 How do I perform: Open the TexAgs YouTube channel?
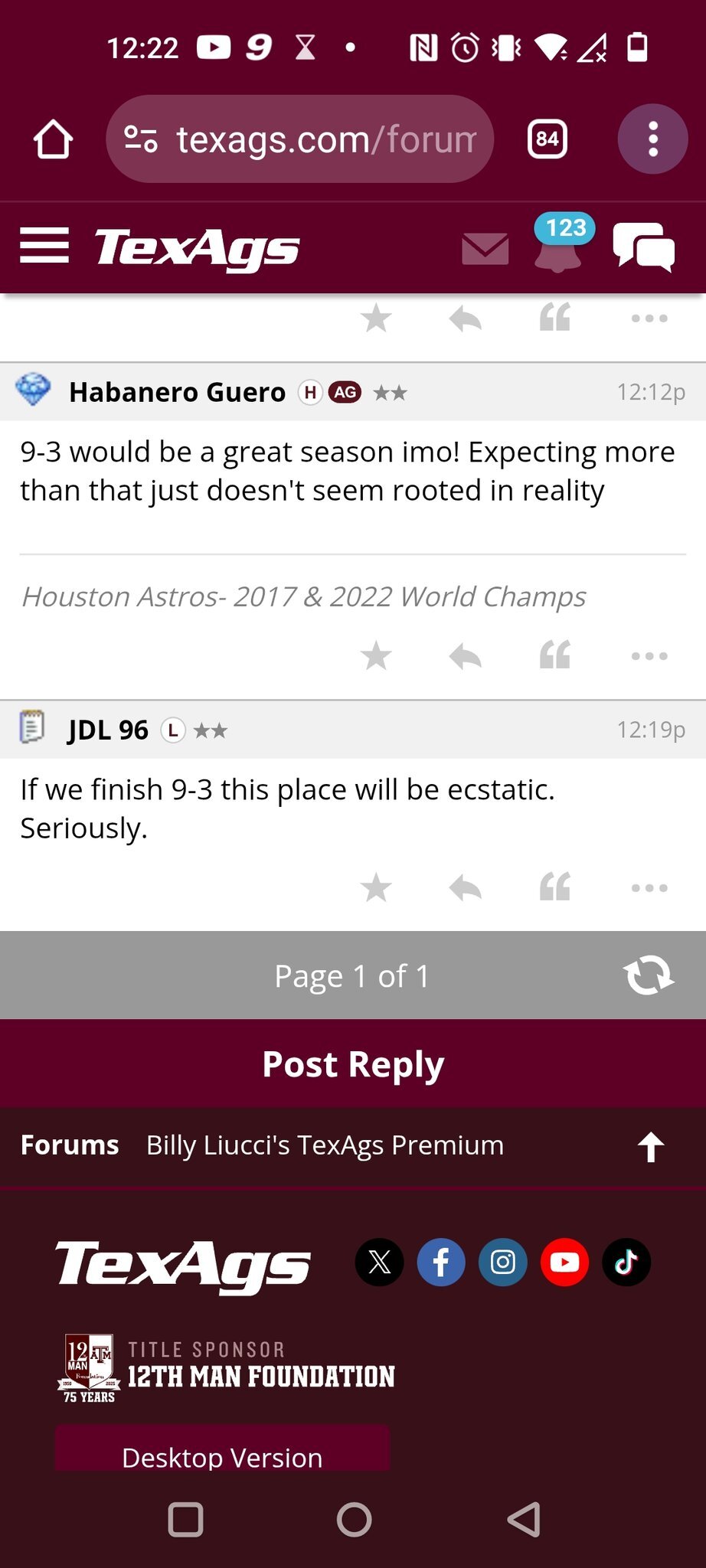(564, 1263)
